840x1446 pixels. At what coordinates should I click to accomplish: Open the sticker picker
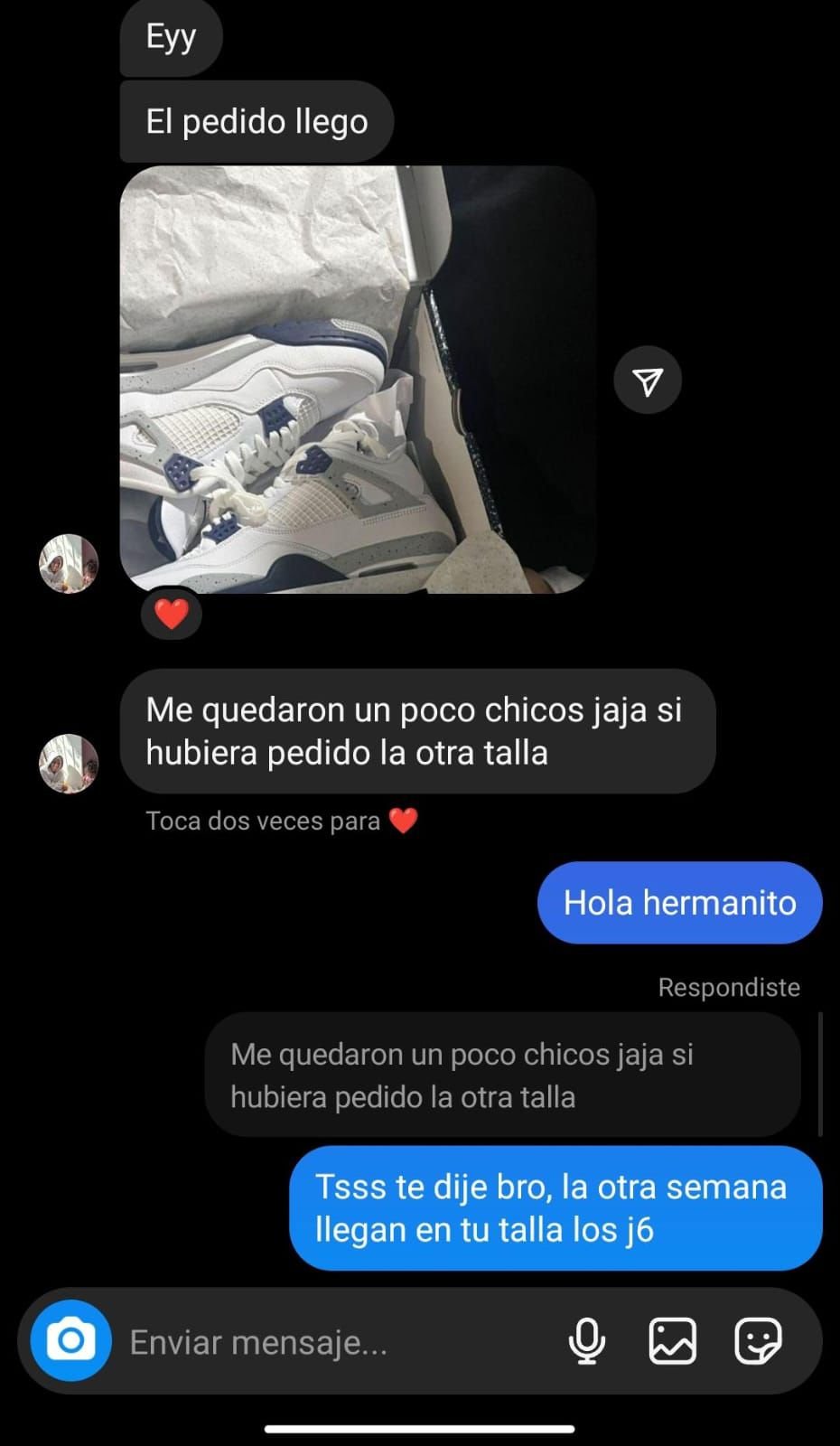click(758, 1340)
